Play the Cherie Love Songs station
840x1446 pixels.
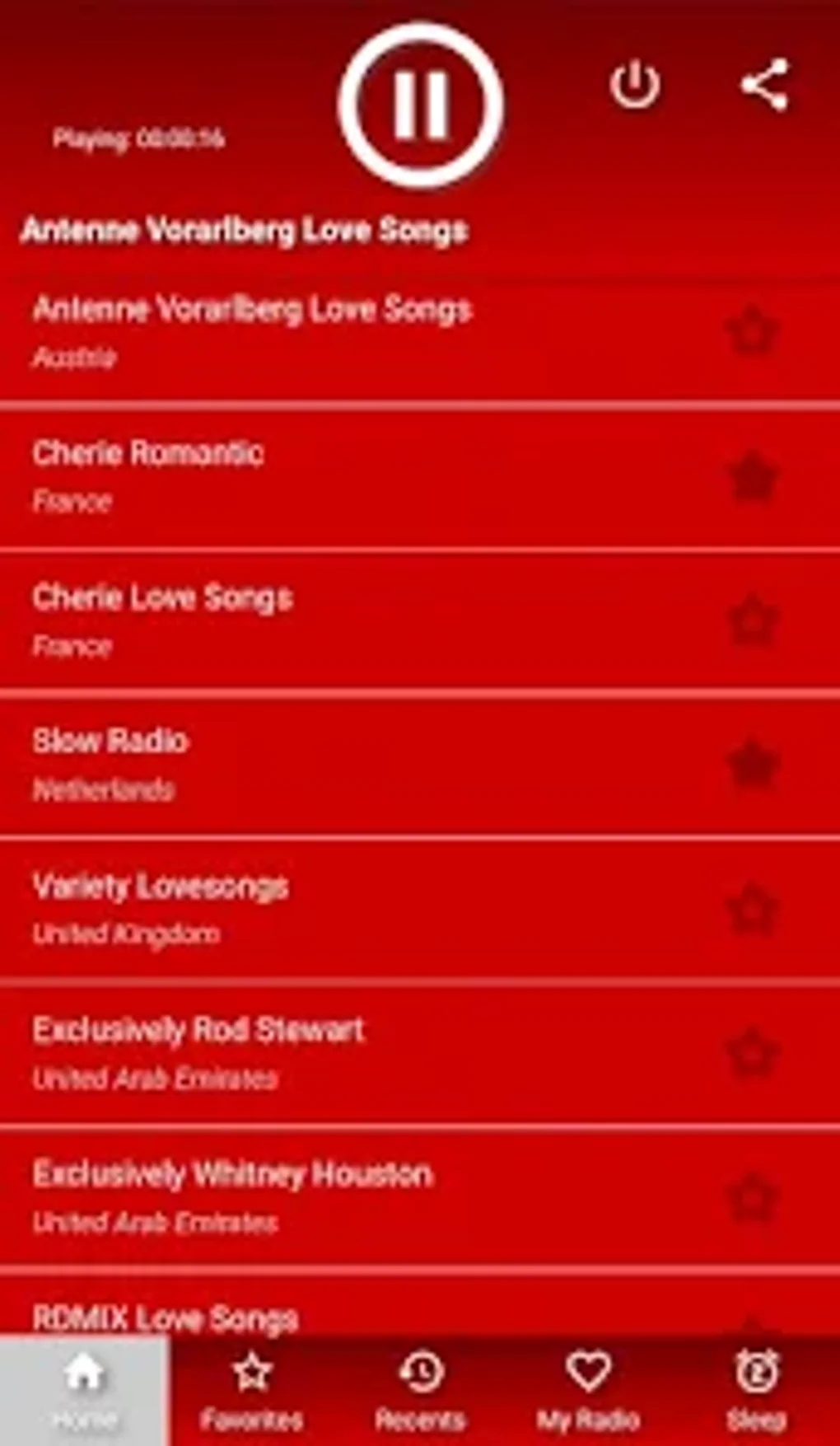329,618
